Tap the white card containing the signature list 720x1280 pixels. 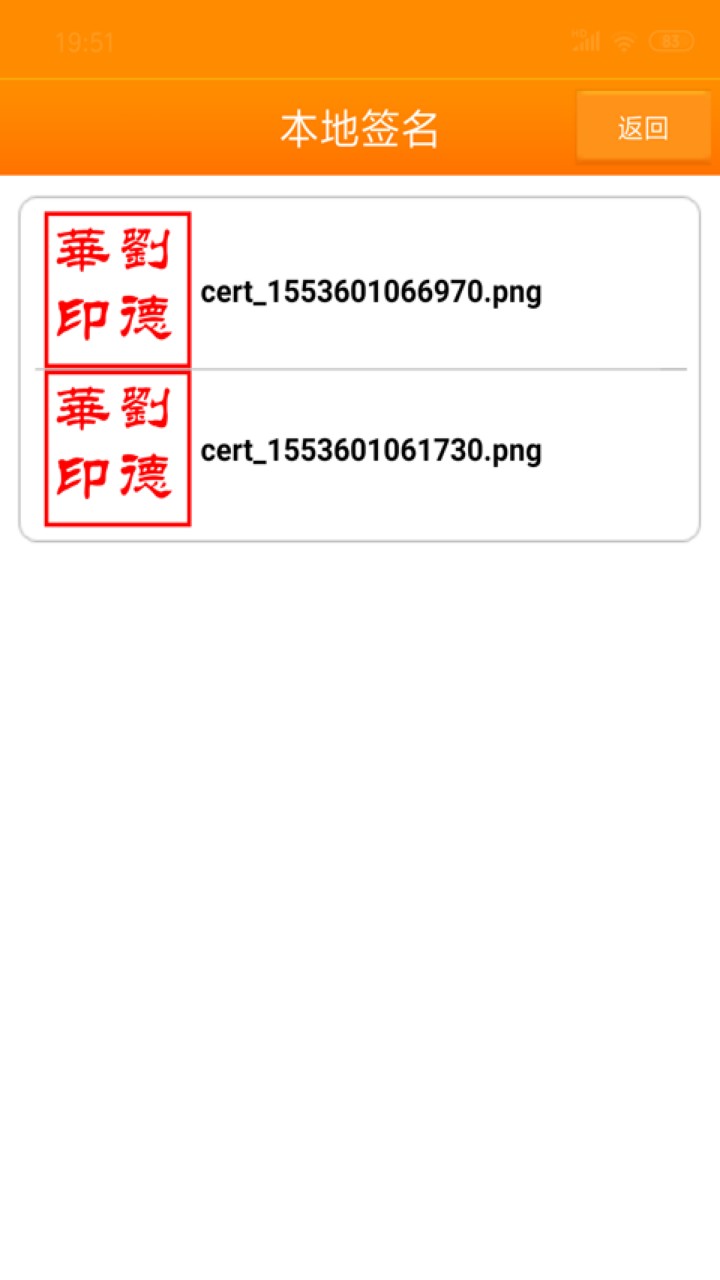coord(360,370)
